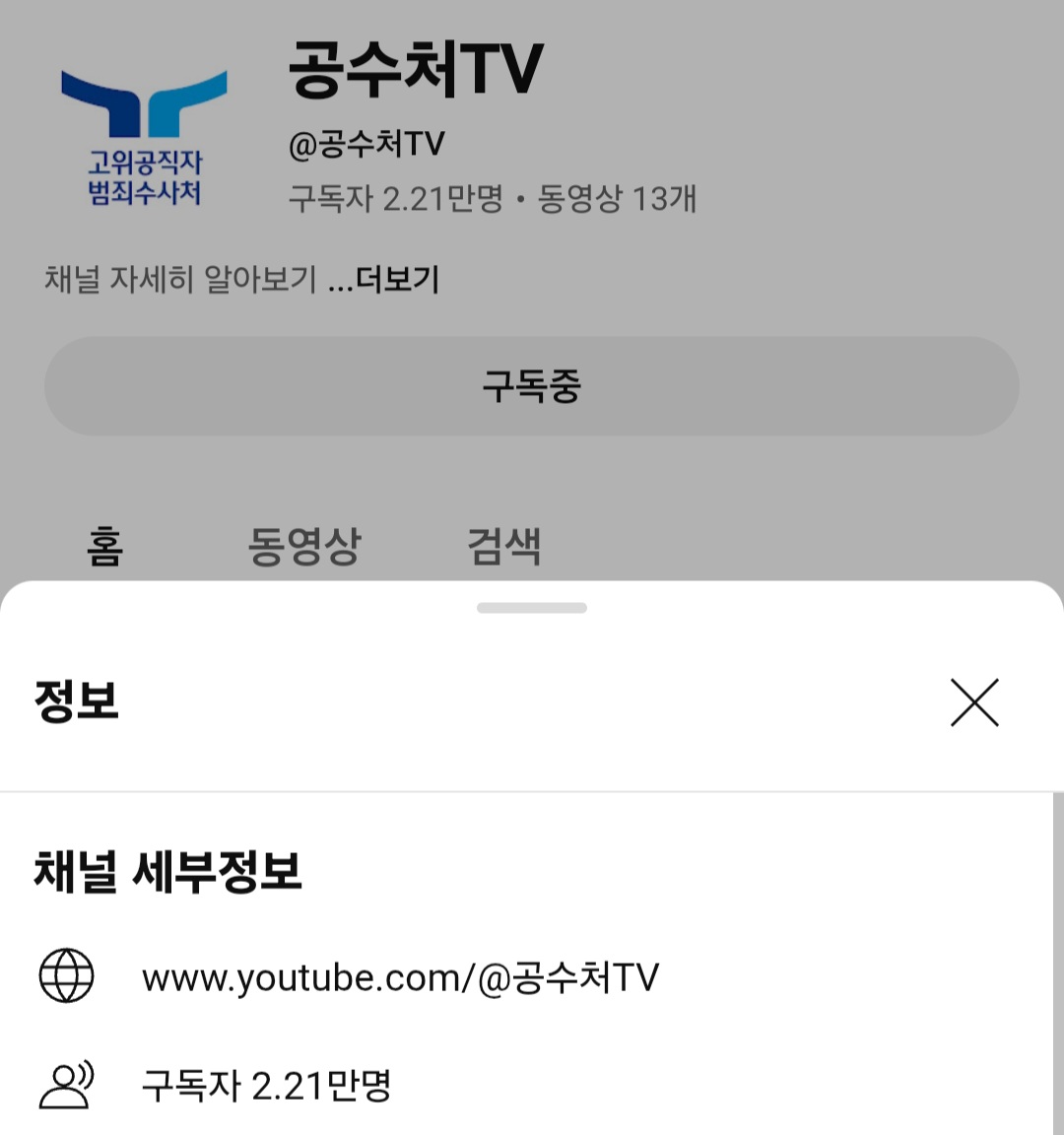Tap 구독중 to open subscription options
Image resolution: width=1064 pixels, height=1135 pixels.
[x=532, y=386]
